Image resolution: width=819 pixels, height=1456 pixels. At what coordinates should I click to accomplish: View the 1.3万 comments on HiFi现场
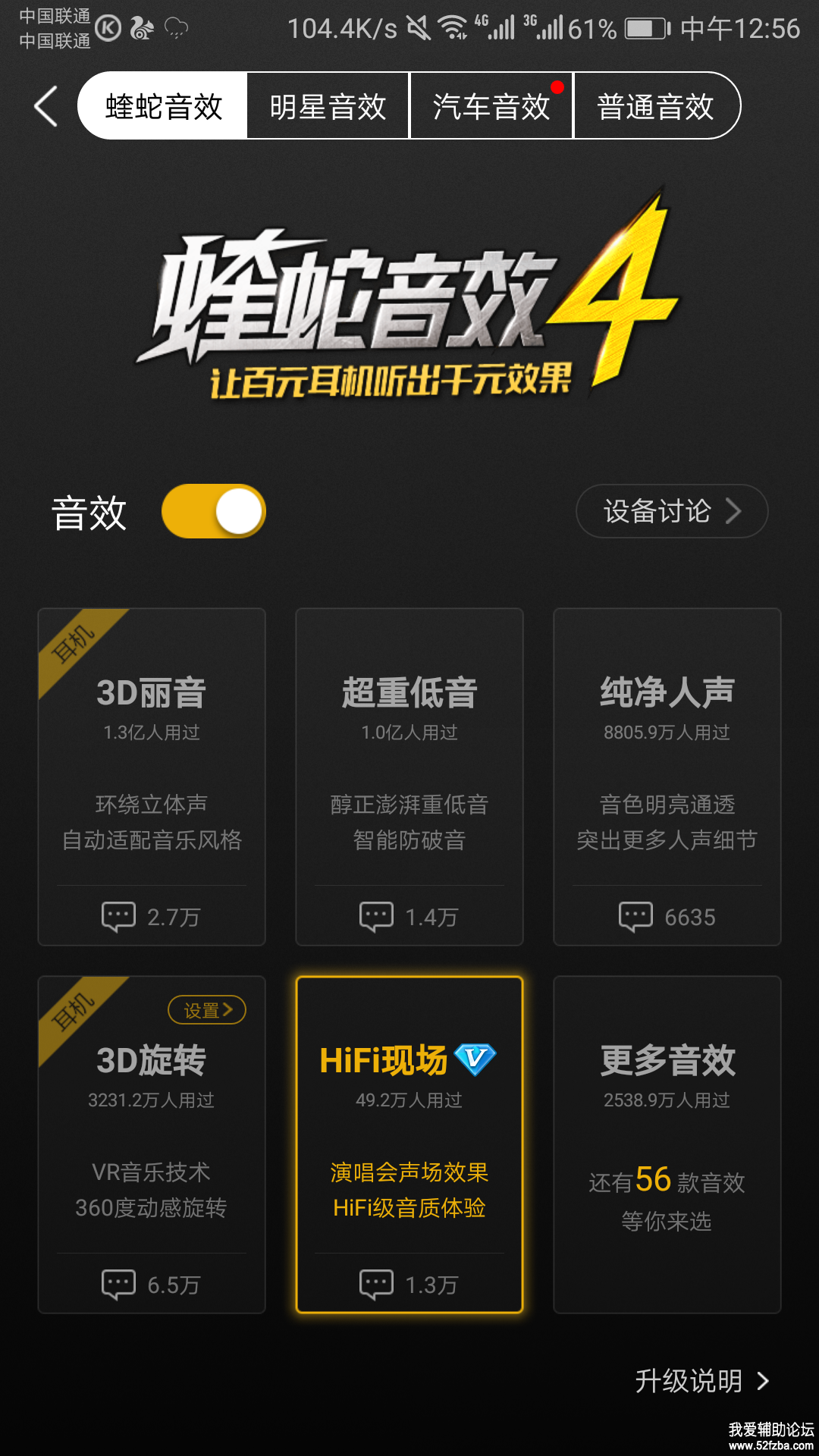point(409,1285)
